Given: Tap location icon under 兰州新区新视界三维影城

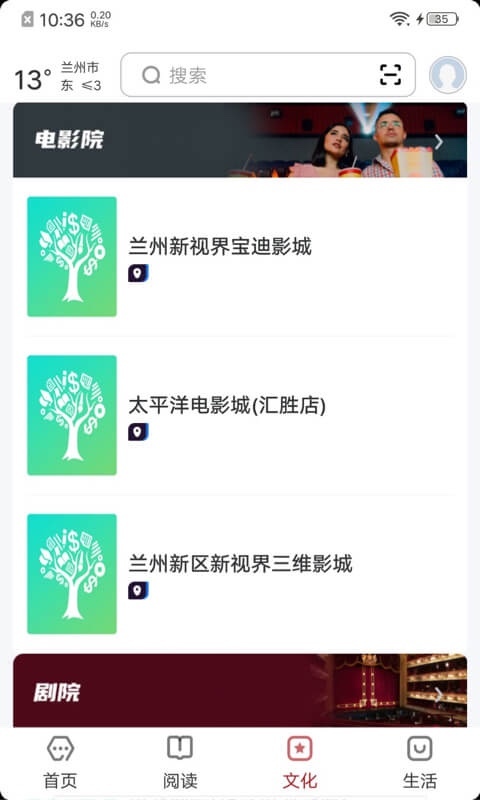Looking at the screenshot, I should tap(138, 591).
